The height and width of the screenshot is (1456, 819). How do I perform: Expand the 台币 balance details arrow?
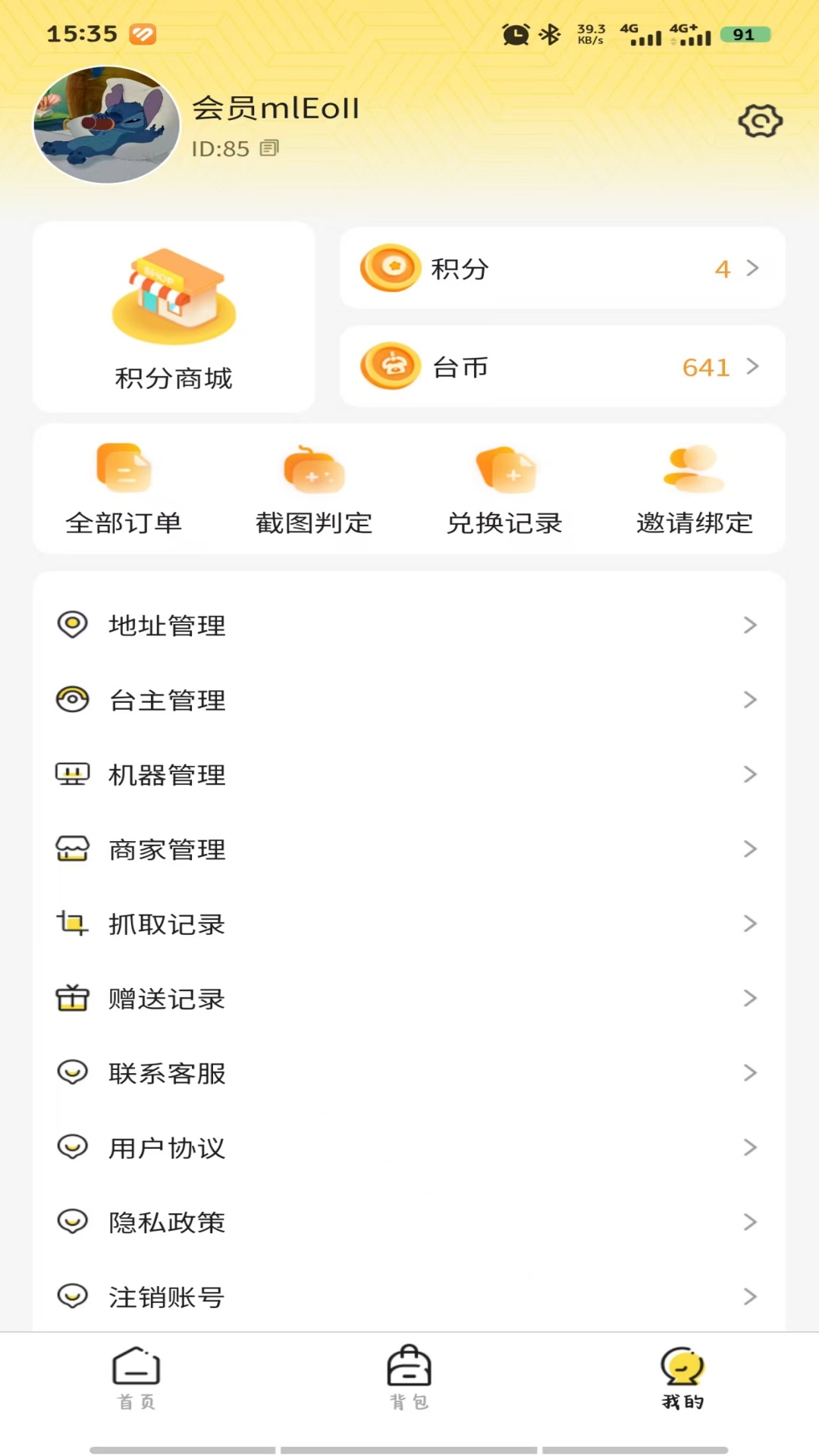pyautogui.click(x=753, y=366)
